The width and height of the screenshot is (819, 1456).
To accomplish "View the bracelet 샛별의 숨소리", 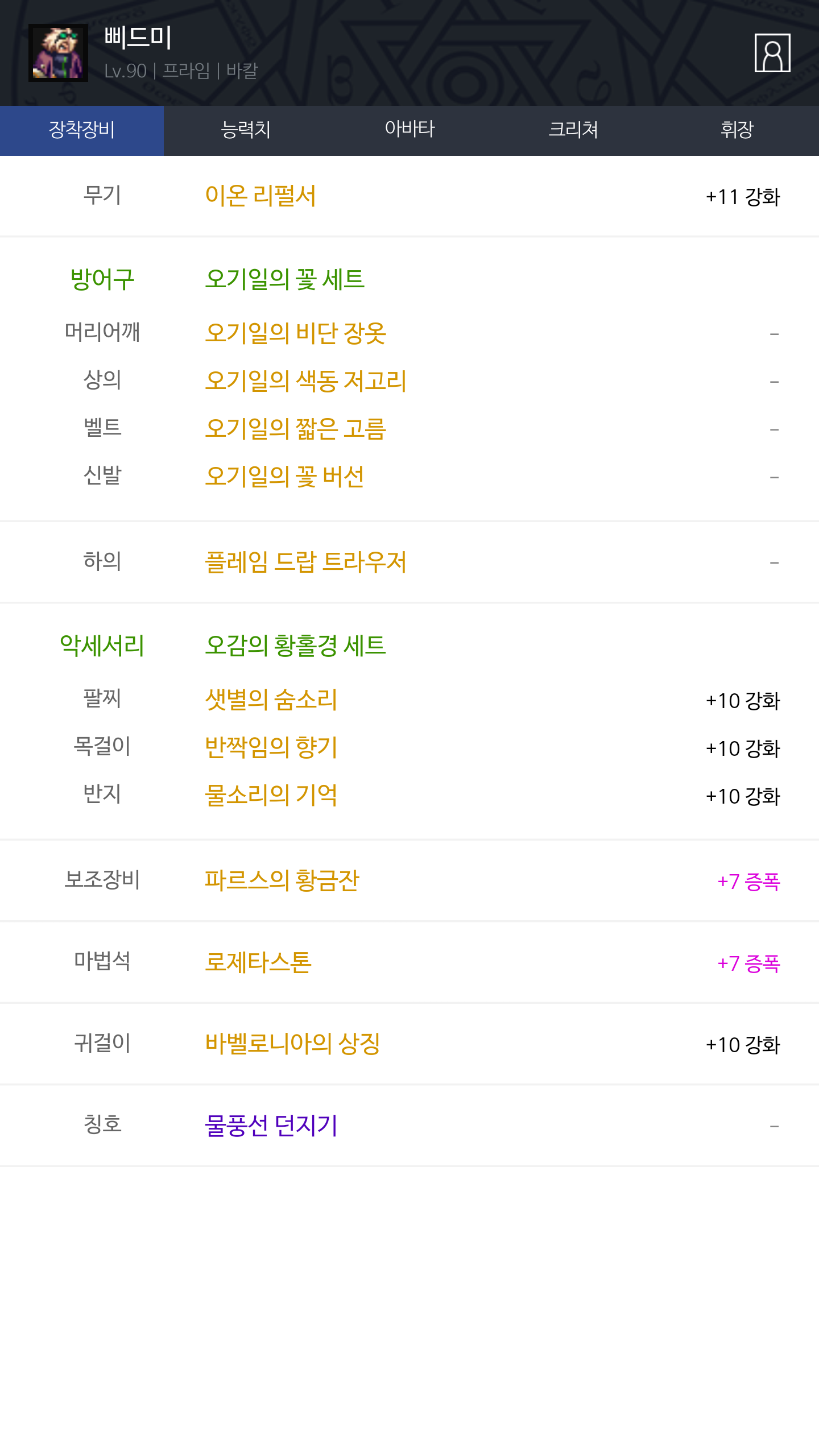I will click(x=271, y=700).
